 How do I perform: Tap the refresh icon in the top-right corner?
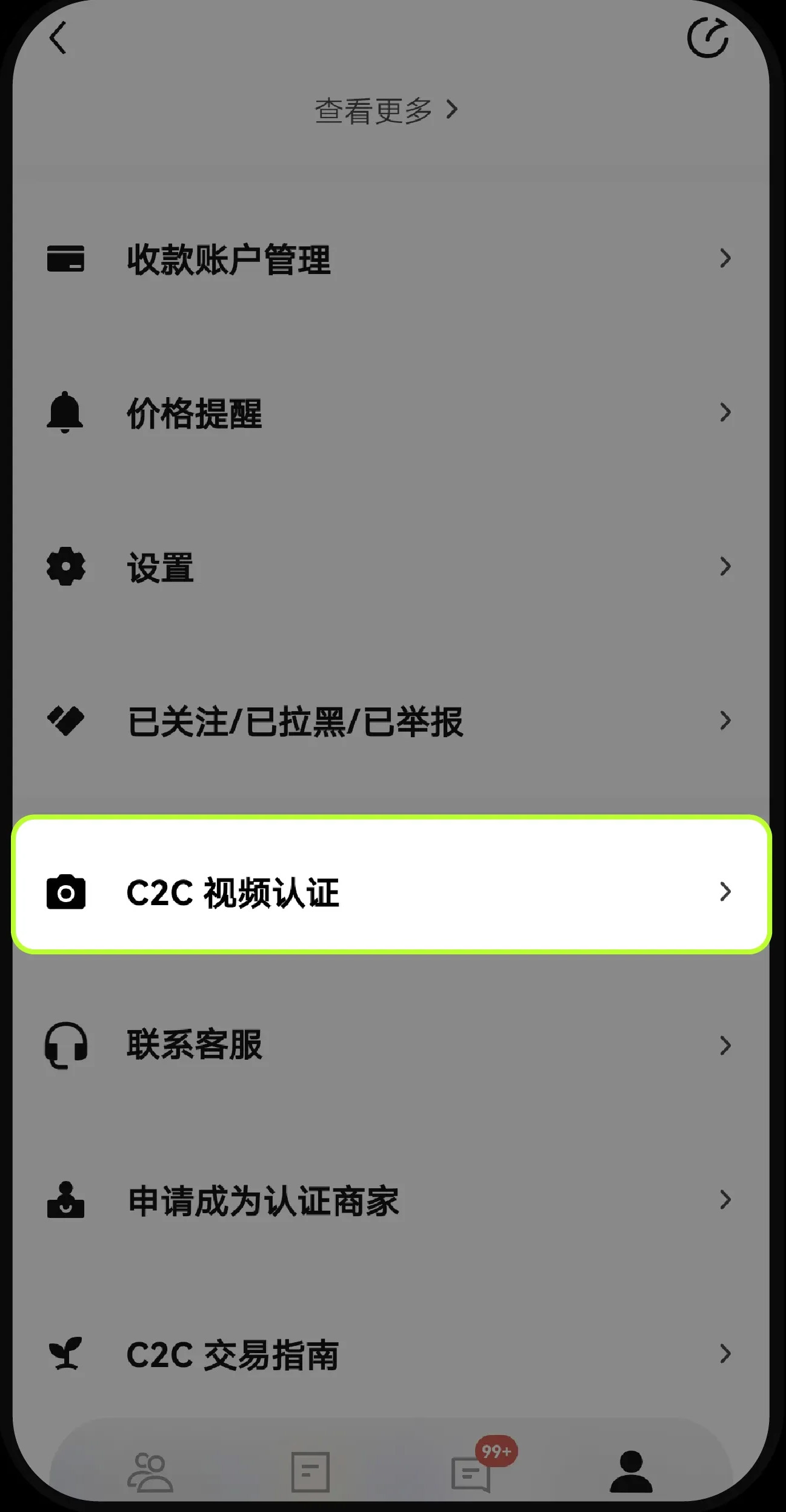coord(707,38)
